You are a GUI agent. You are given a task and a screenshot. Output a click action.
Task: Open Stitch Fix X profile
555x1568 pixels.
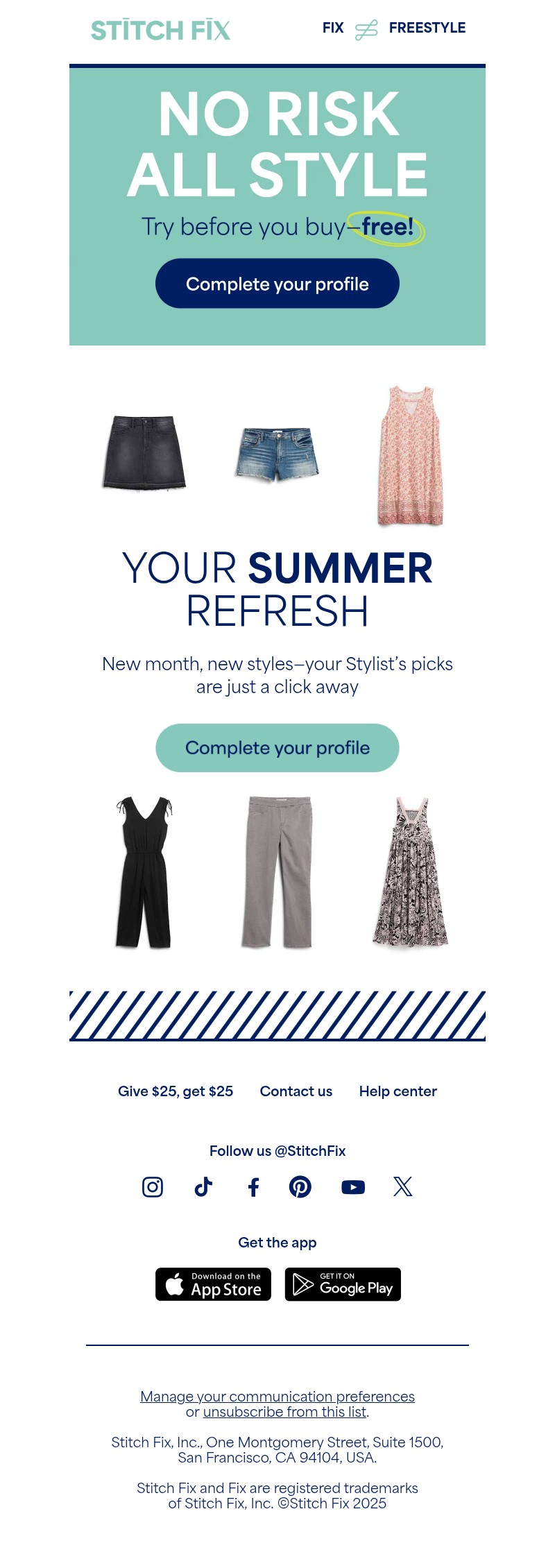pos(403,1187)
